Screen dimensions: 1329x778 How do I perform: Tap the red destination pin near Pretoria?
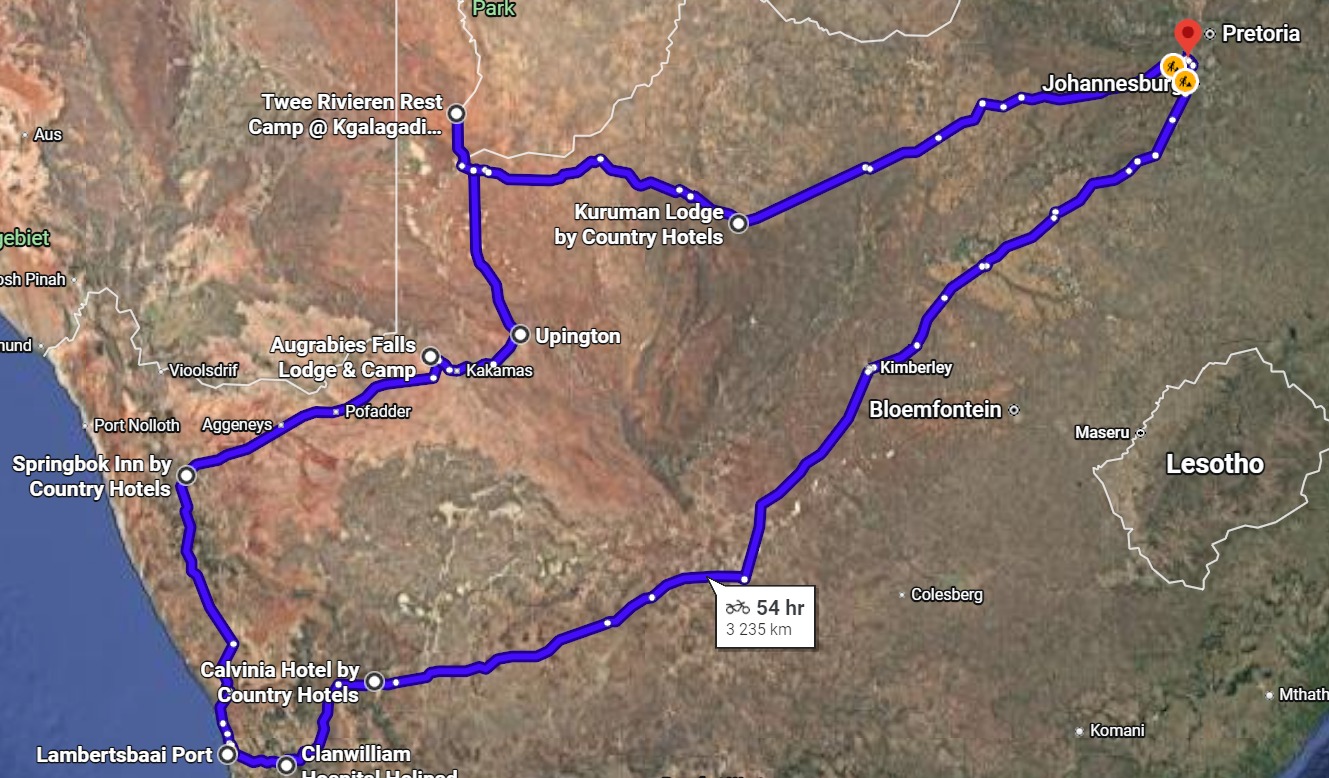coord(1187,35)
